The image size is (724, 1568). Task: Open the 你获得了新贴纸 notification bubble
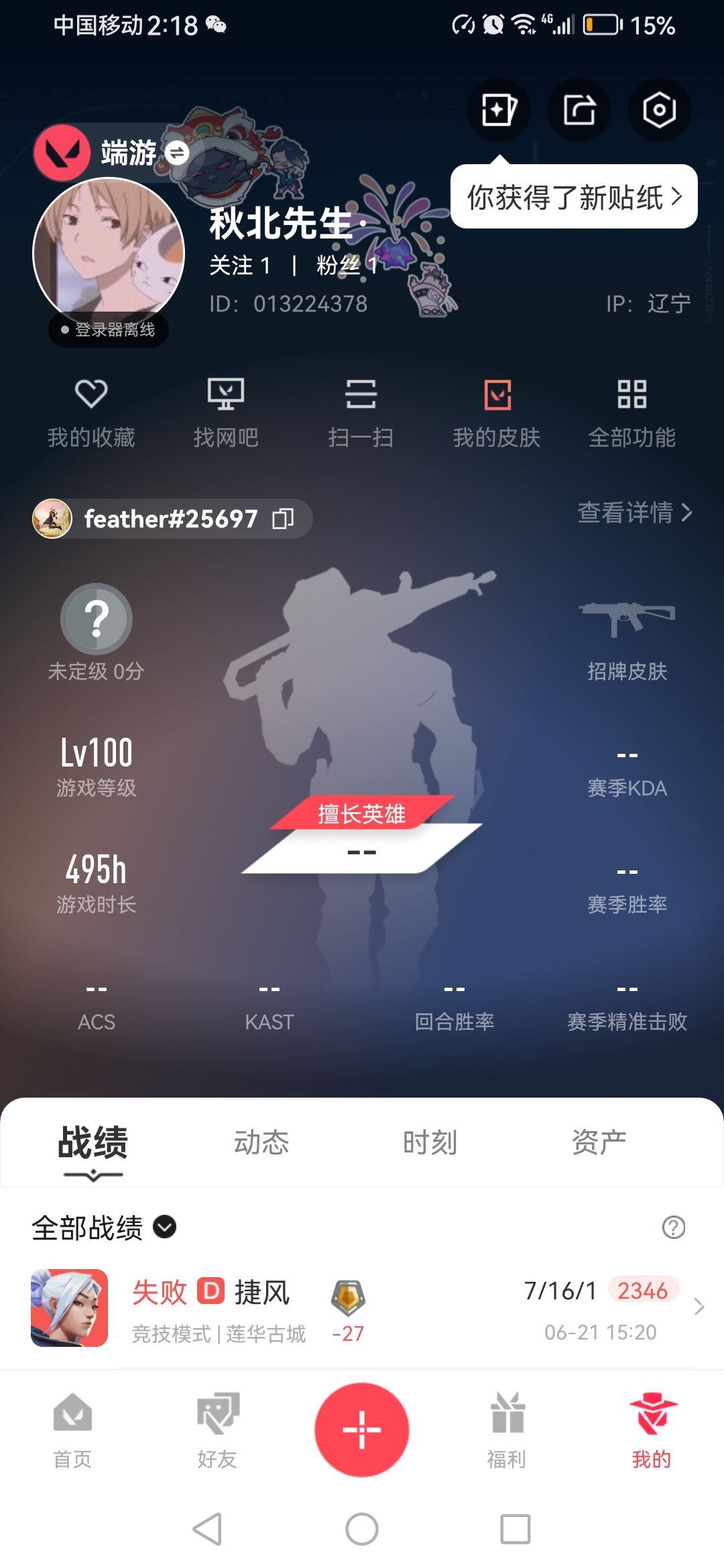[574, 197]
